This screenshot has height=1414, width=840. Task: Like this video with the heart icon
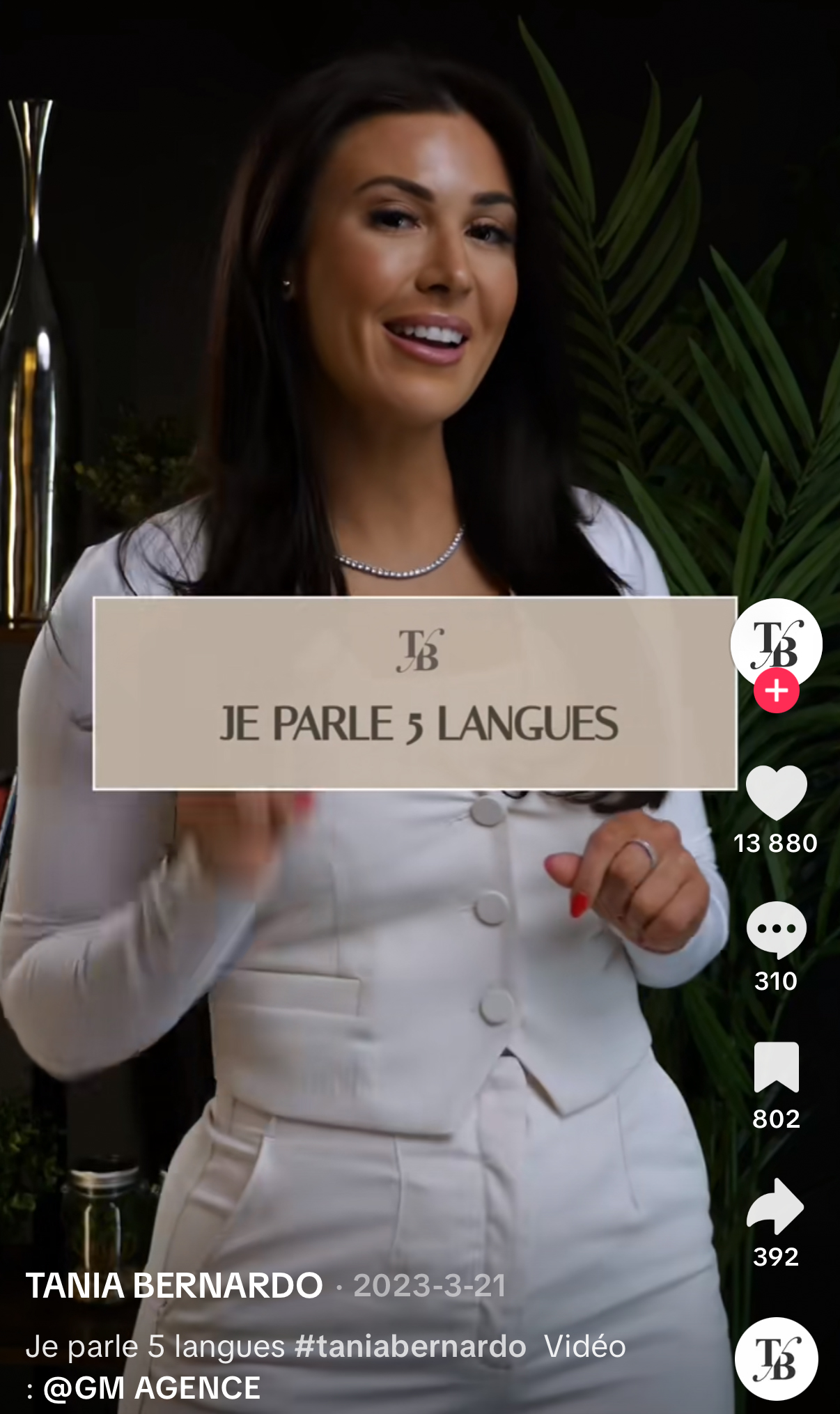coord(776,793)
